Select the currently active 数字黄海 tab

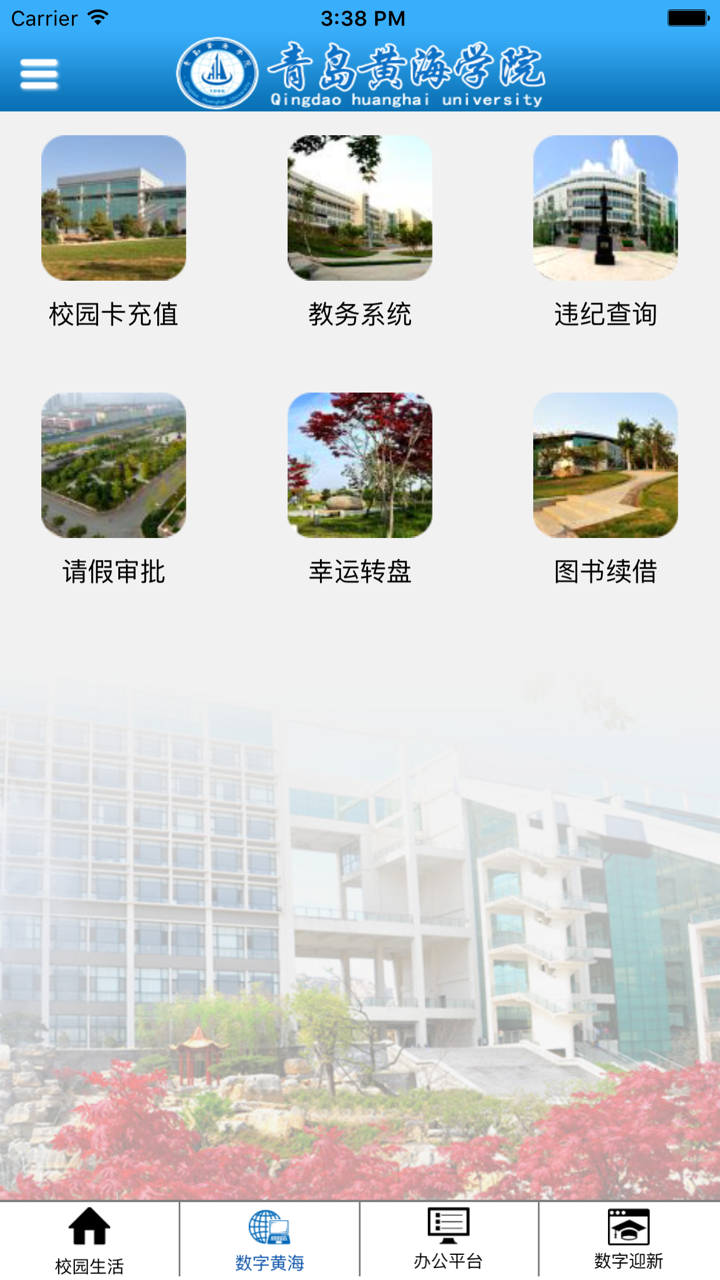[x=269, y=1238]
